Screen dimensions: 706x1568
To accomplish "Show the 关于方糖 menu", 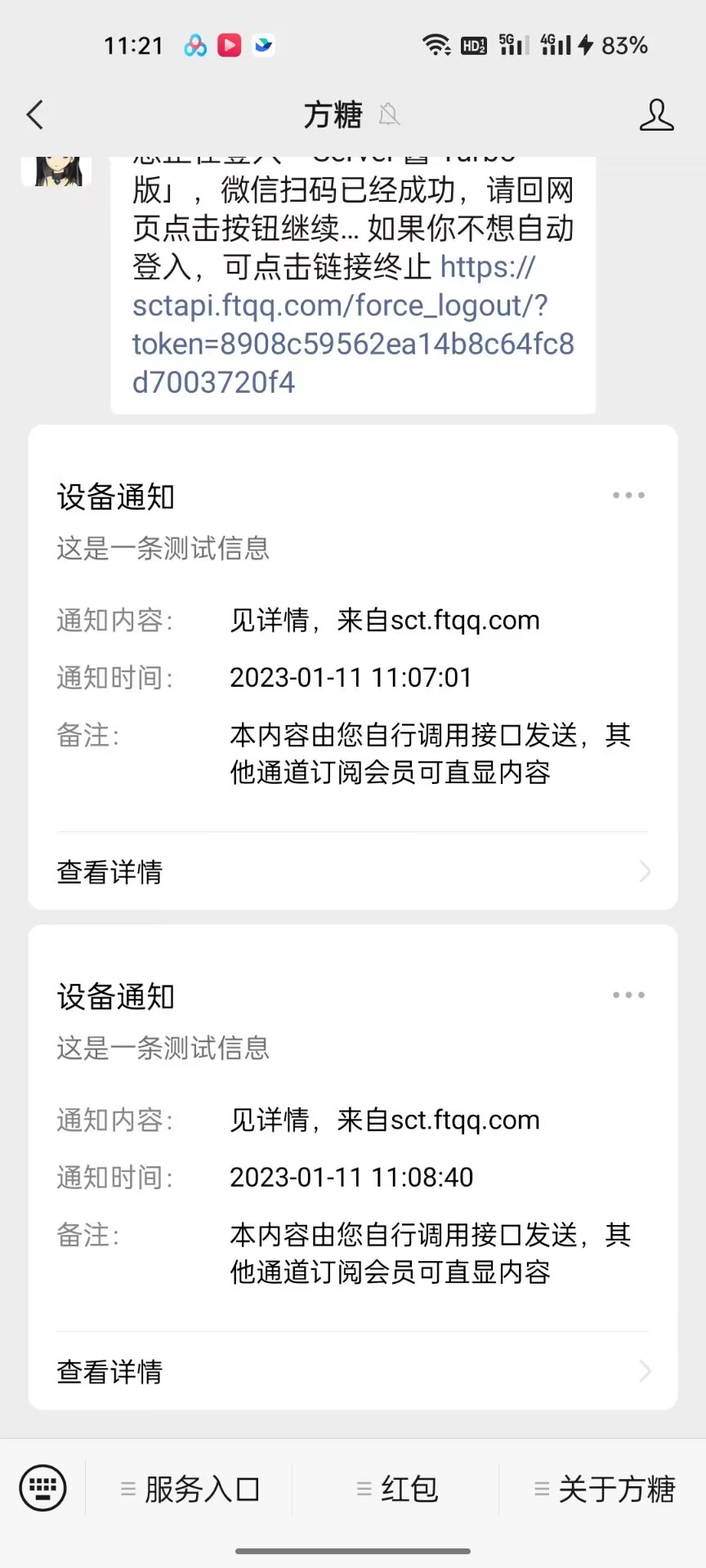I will [605, 1490].
